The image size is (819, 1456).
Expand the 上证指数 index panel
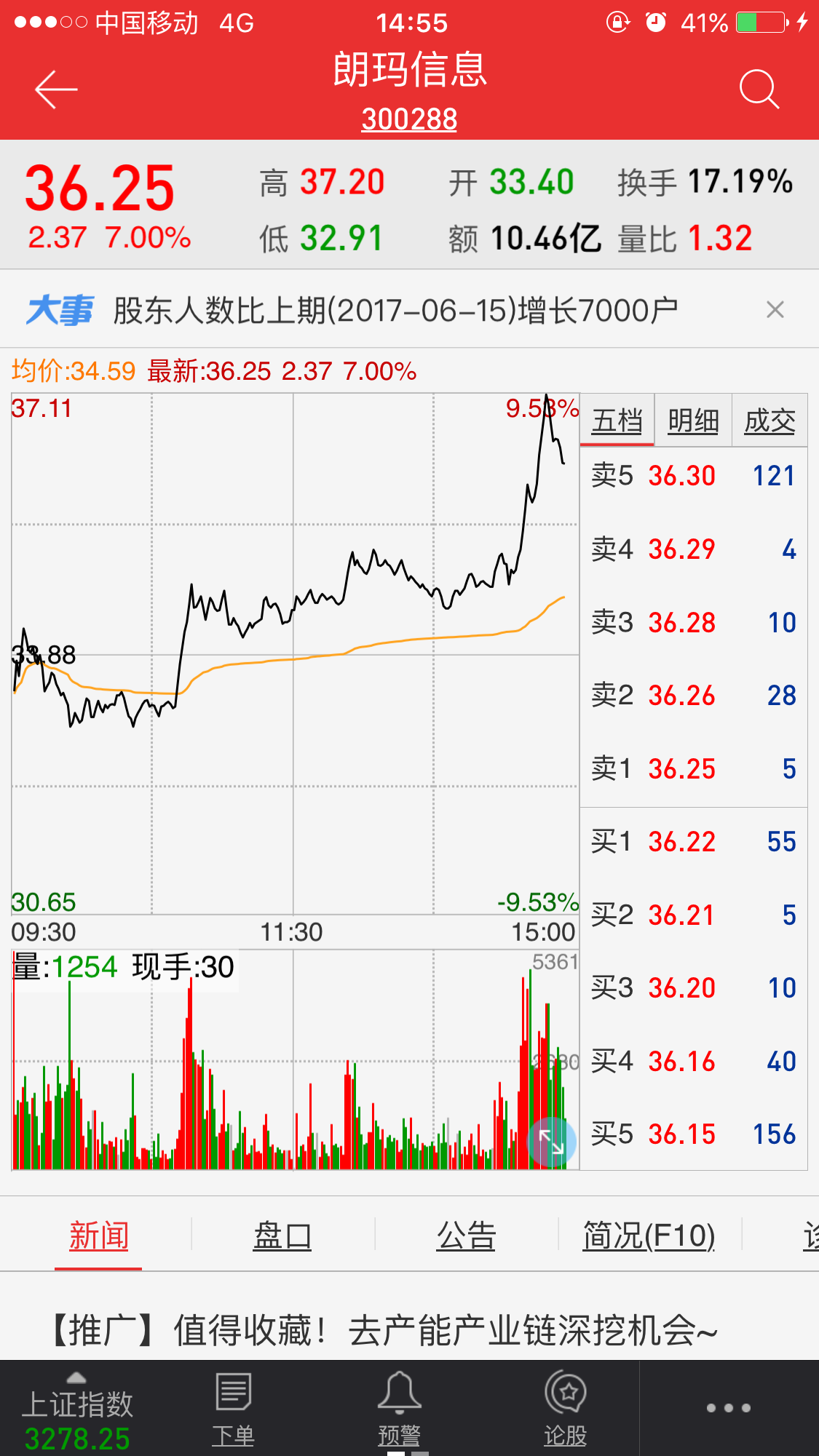[x=77, y=1409]
